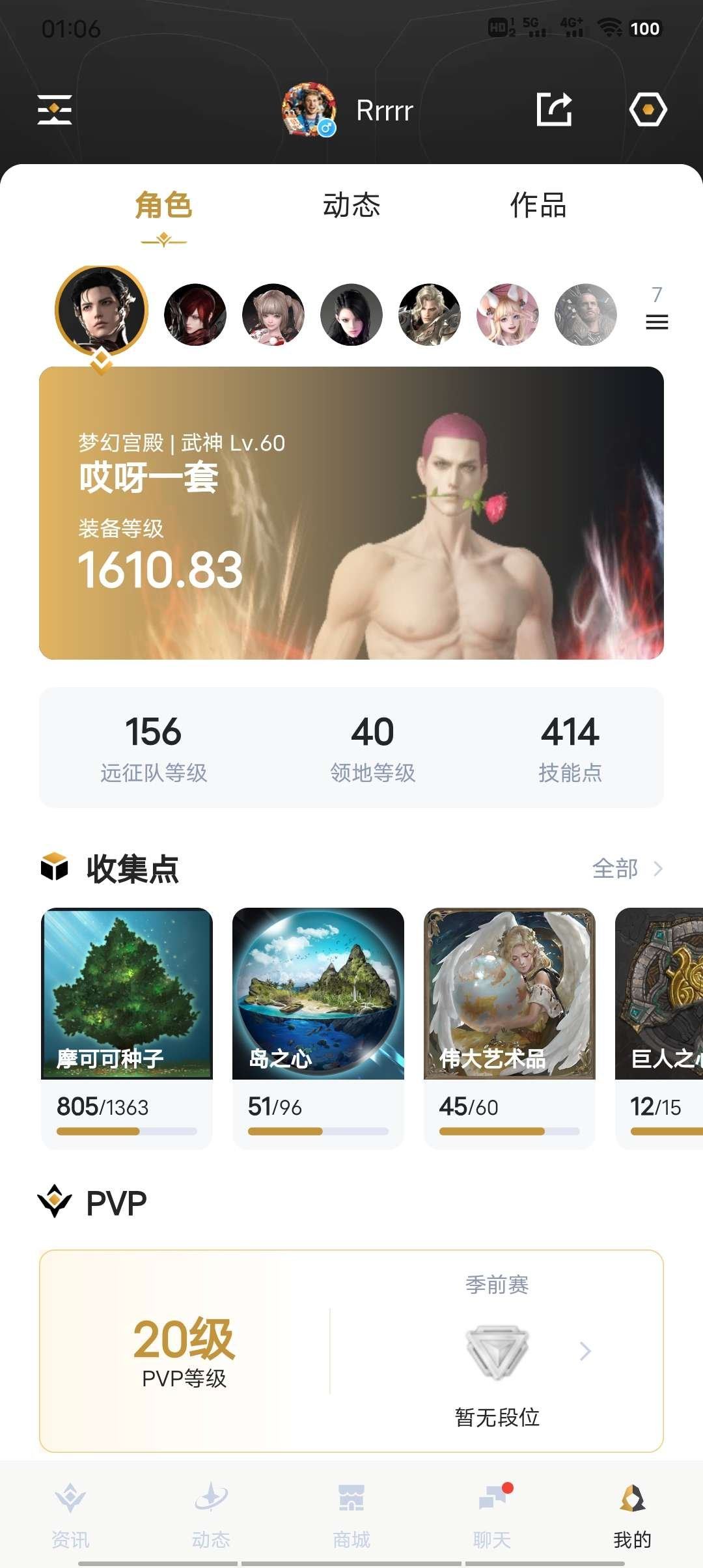The width and height of the screenshot is (703, 1568).
Task: Switch to the 作品 tab
Action: click(538, 205)
